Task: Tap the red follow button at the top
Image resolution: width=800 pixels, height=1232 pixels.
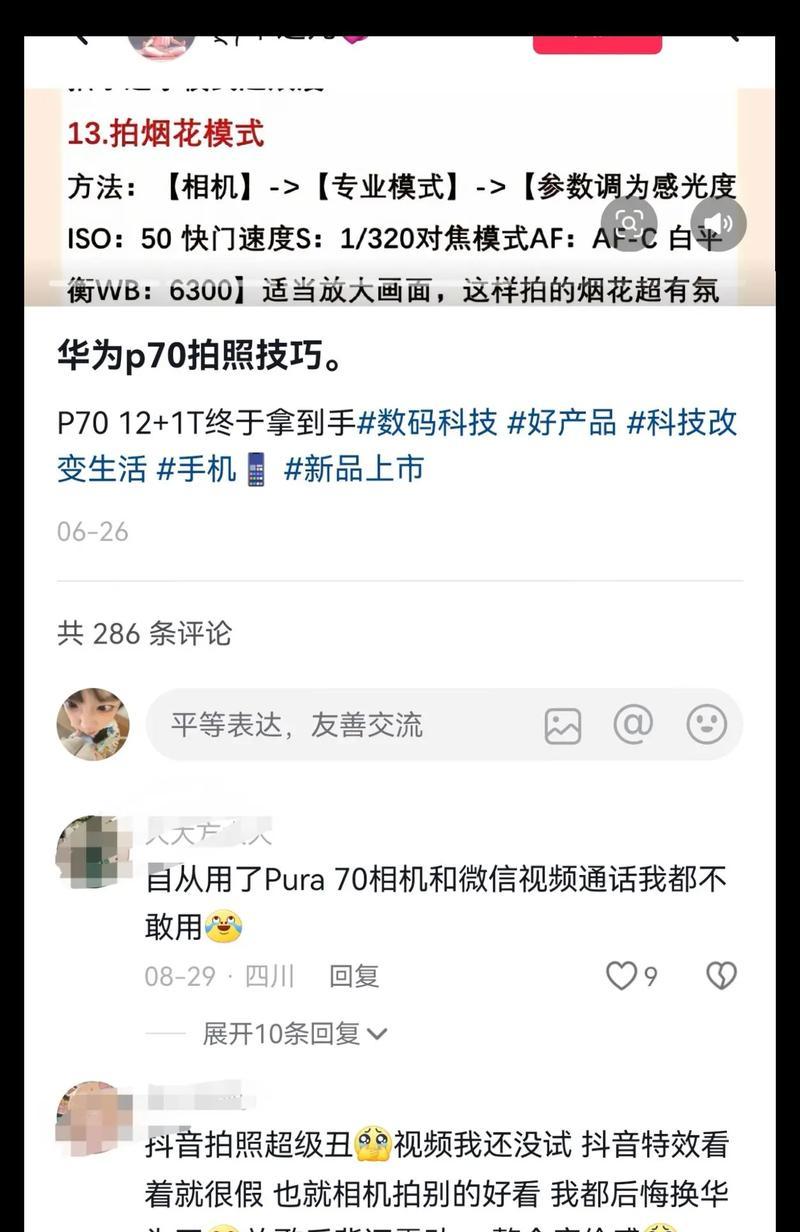Action: (x=597, y=40)
